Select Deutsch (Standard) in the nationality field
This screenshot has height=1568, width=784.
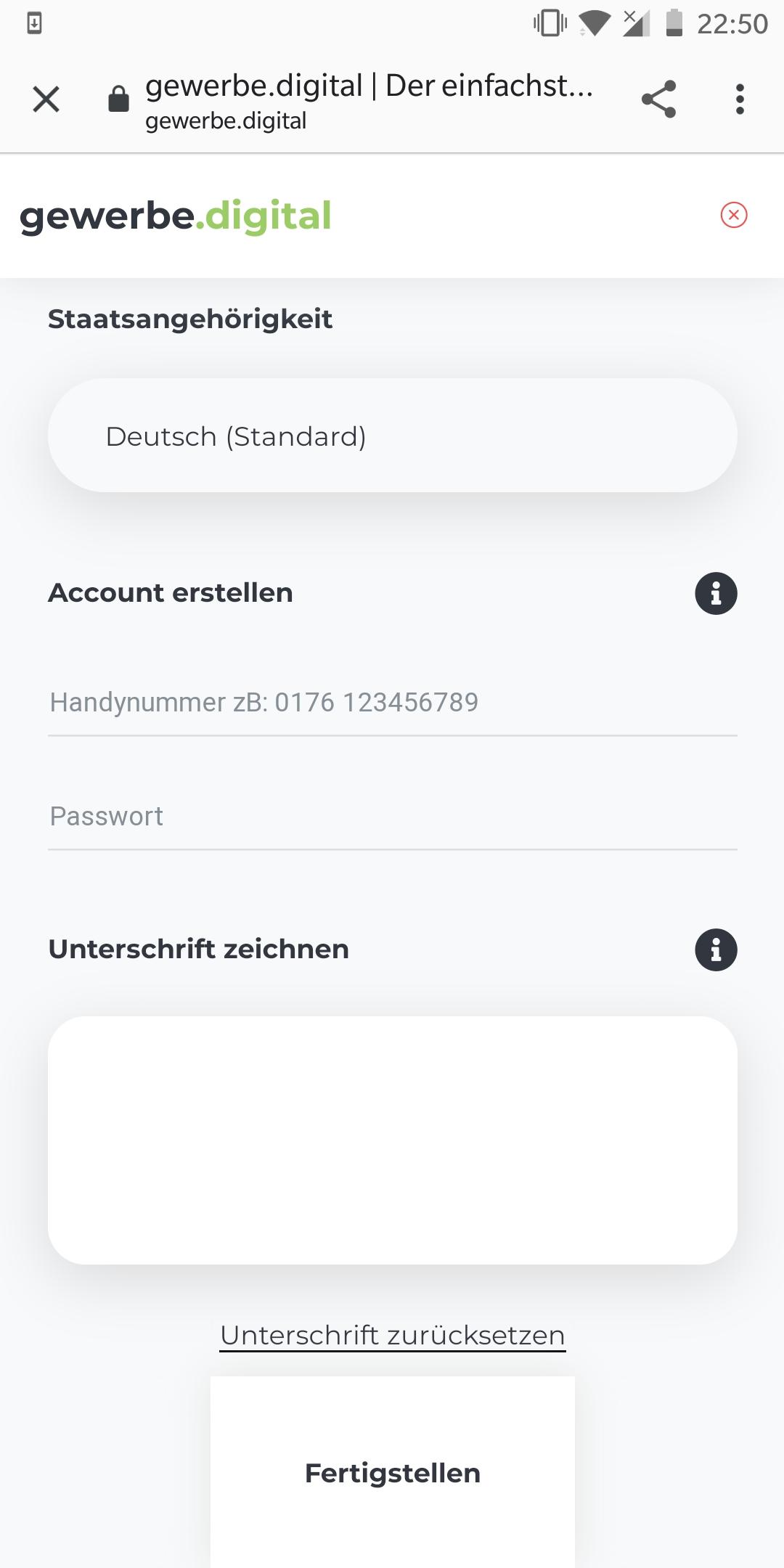[236, 436]
